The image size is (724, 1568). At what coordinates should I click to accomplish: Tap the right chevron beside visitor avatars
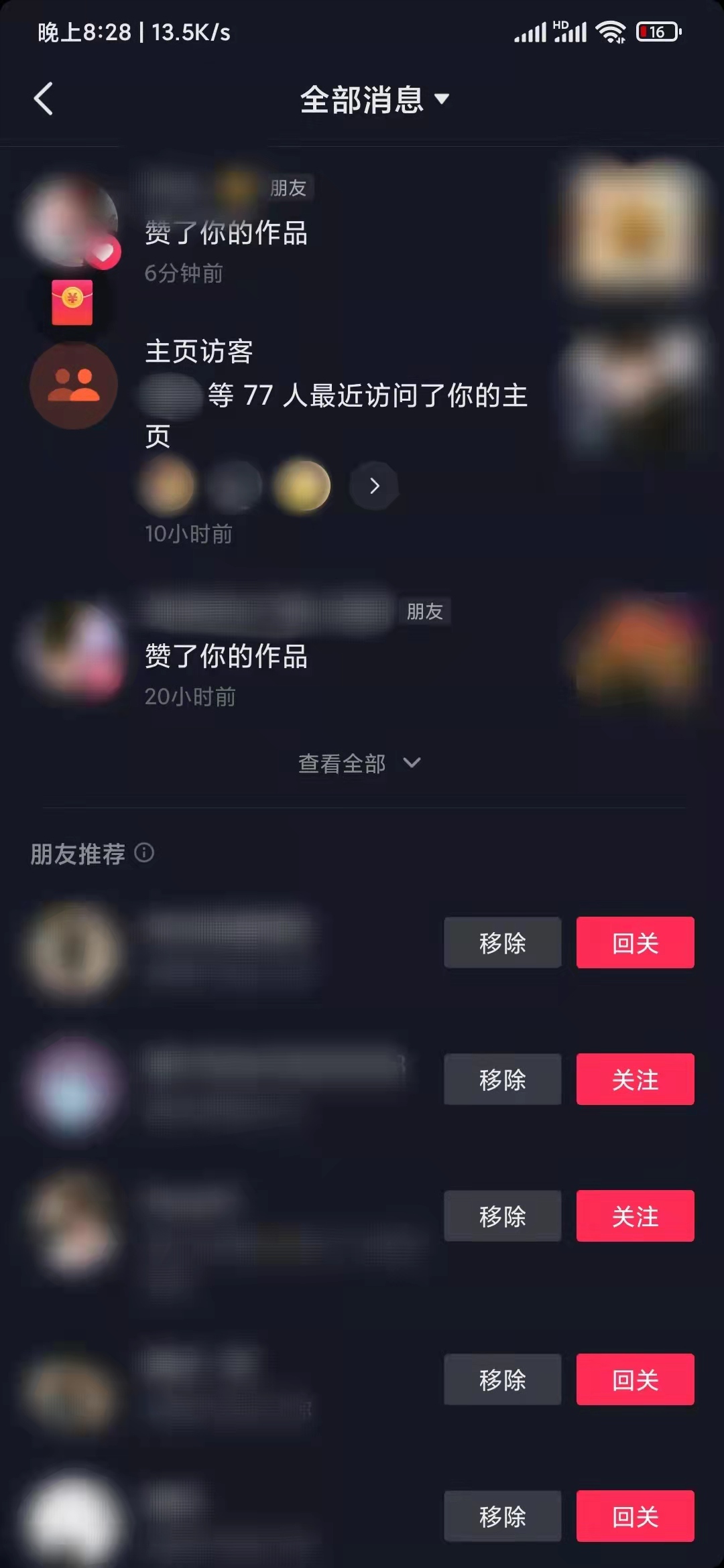coord(373,486)
